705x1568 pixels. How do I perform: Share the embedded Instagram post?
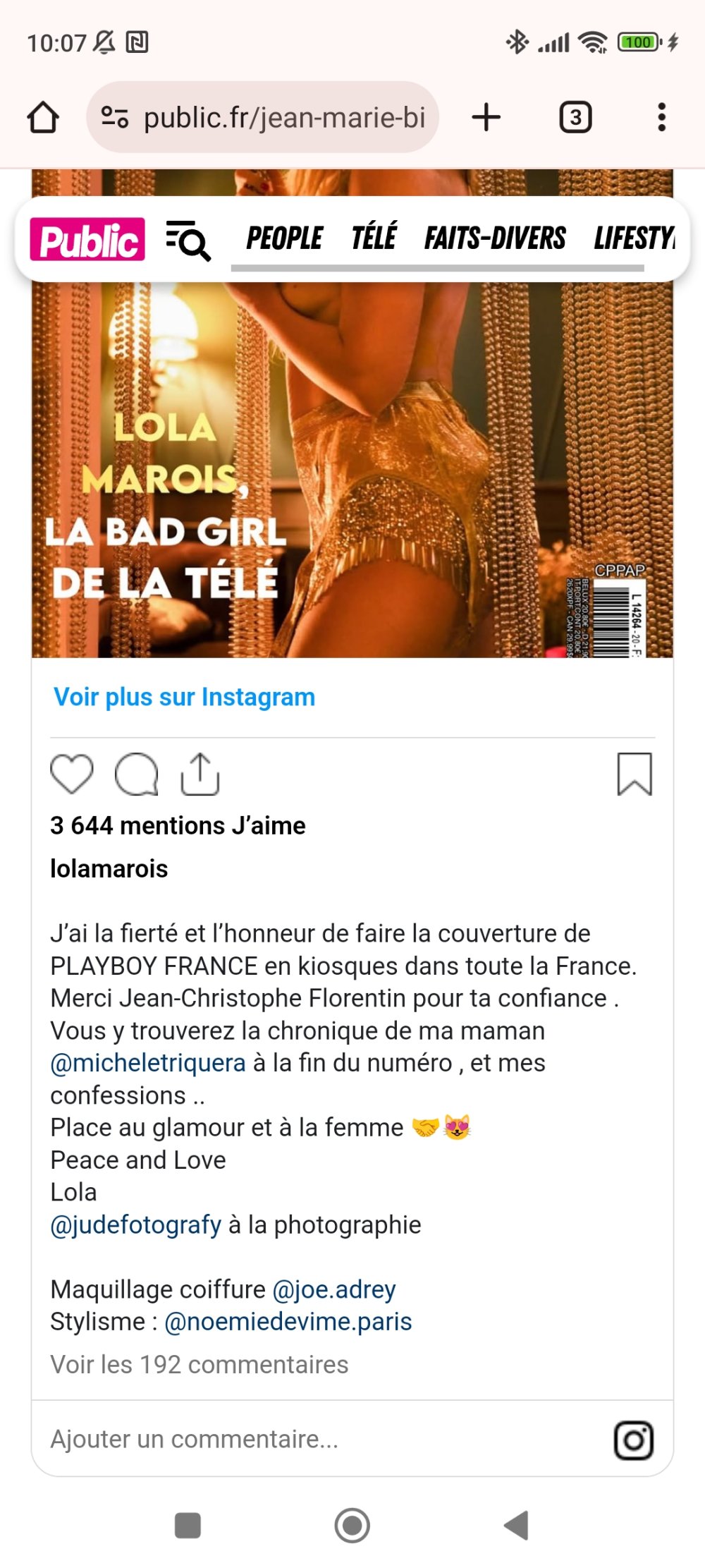(x=200, y=774)
